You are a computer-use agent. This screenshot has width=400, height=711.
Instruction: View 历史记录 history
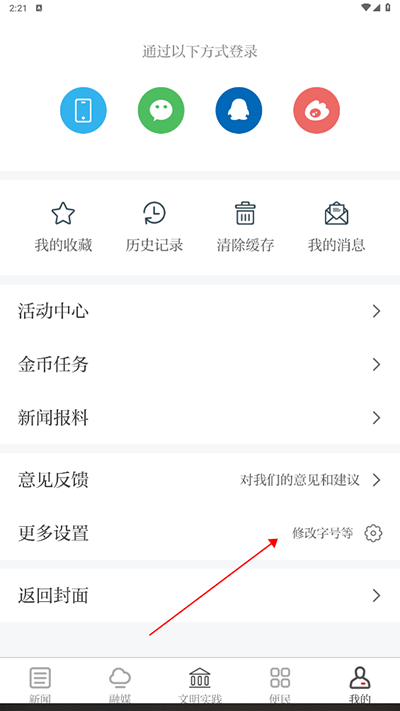pyautogui.click(x=154, y=227)
